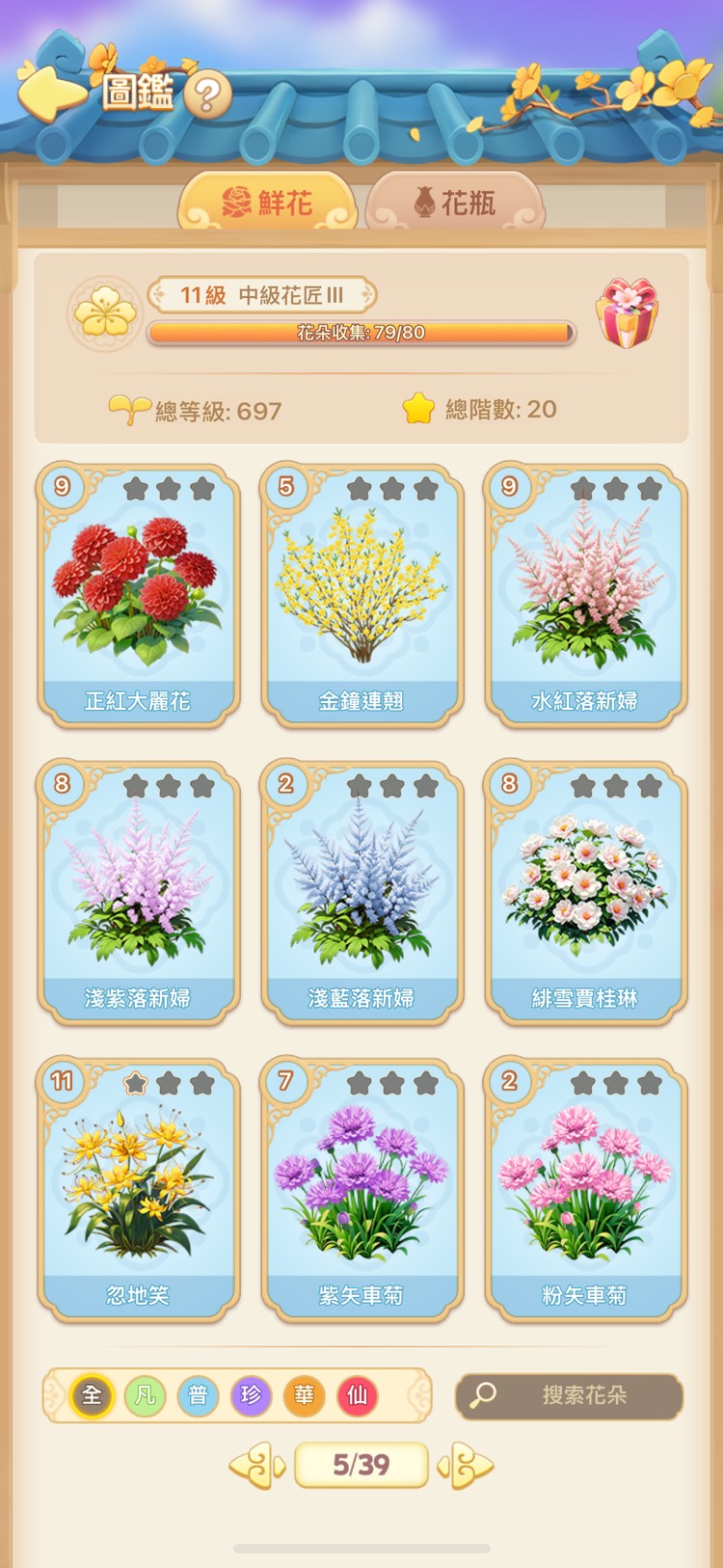723x1568 pixels.
Task: Open the 忽地笑 flower card
Action: tap(138, 1189)
